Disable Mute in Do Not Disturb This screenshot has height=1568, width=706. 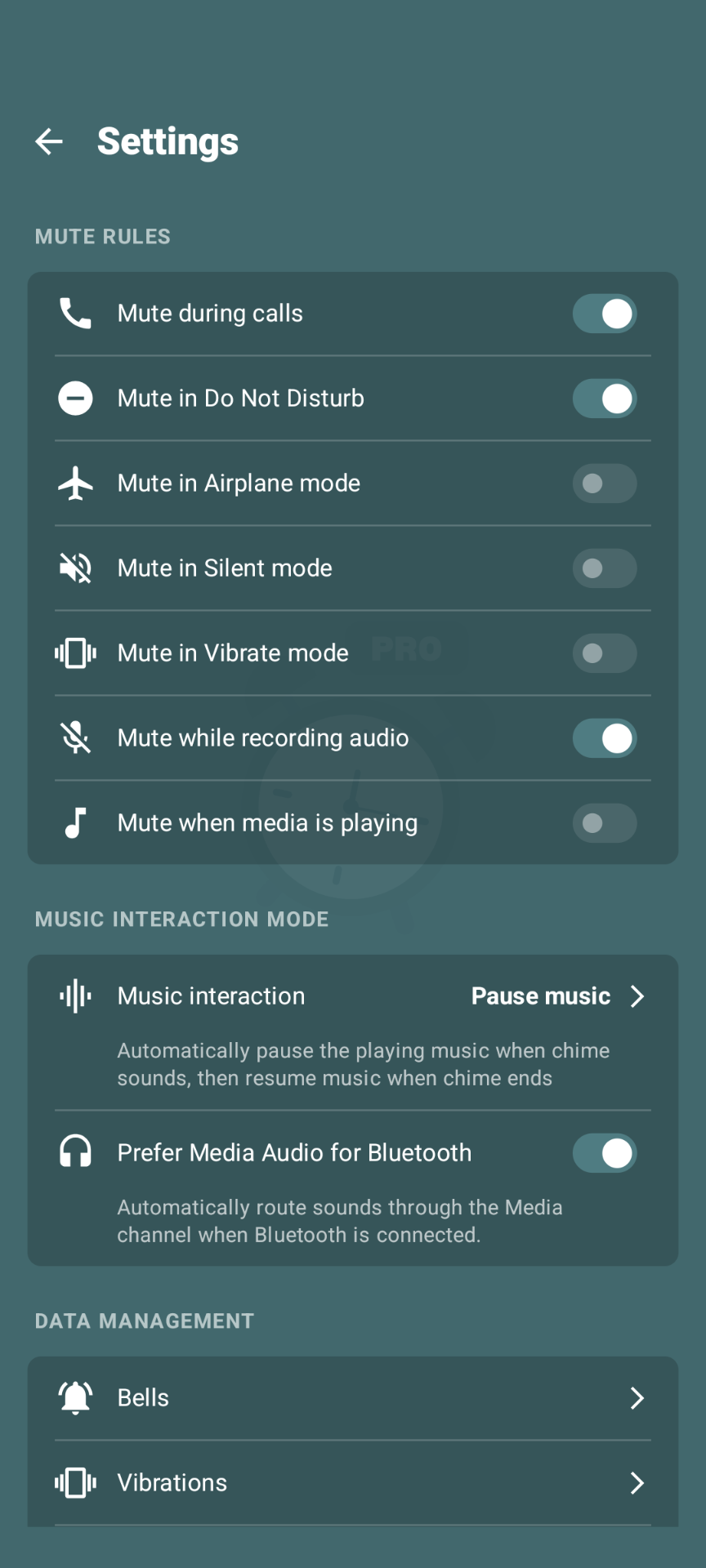pyautogui.click(x=604, y=399)
